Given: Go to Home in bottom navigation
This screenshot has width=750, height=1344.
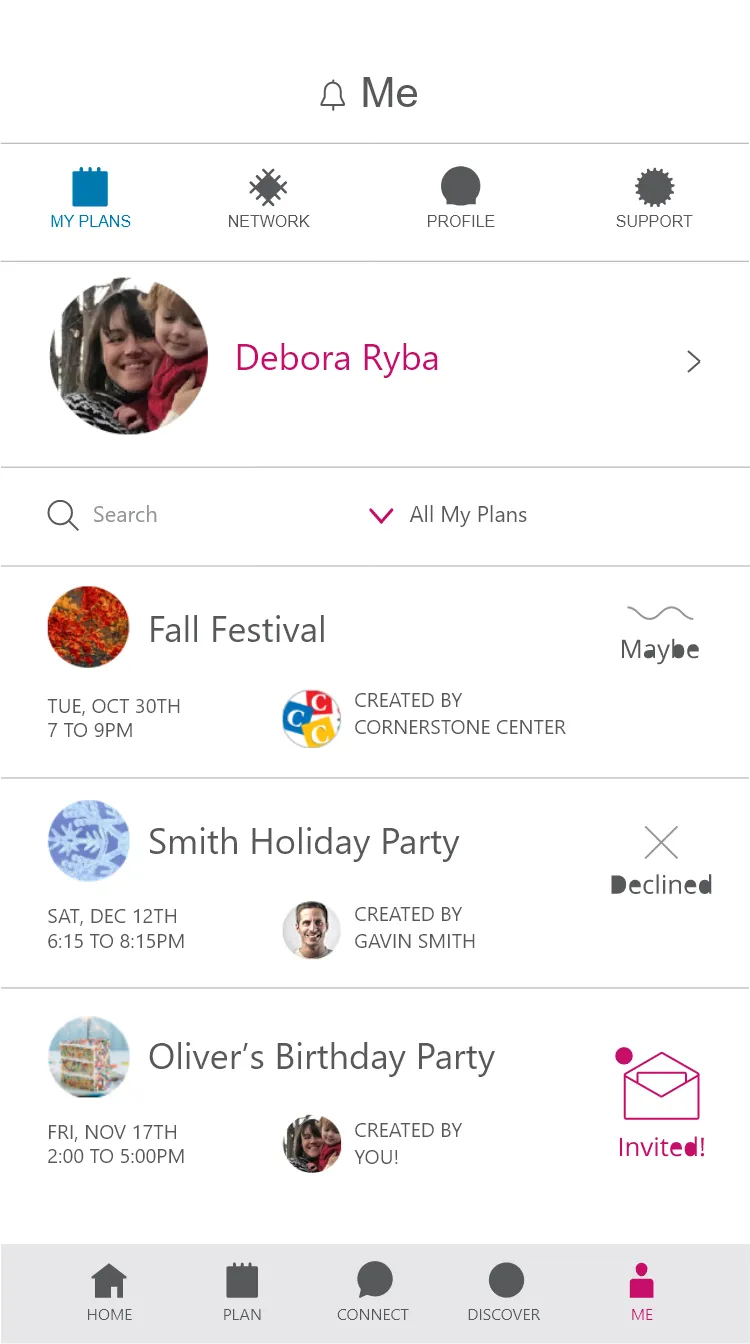Looking at the screenshot, I should pyautogui.click(x=109, y=1293).
